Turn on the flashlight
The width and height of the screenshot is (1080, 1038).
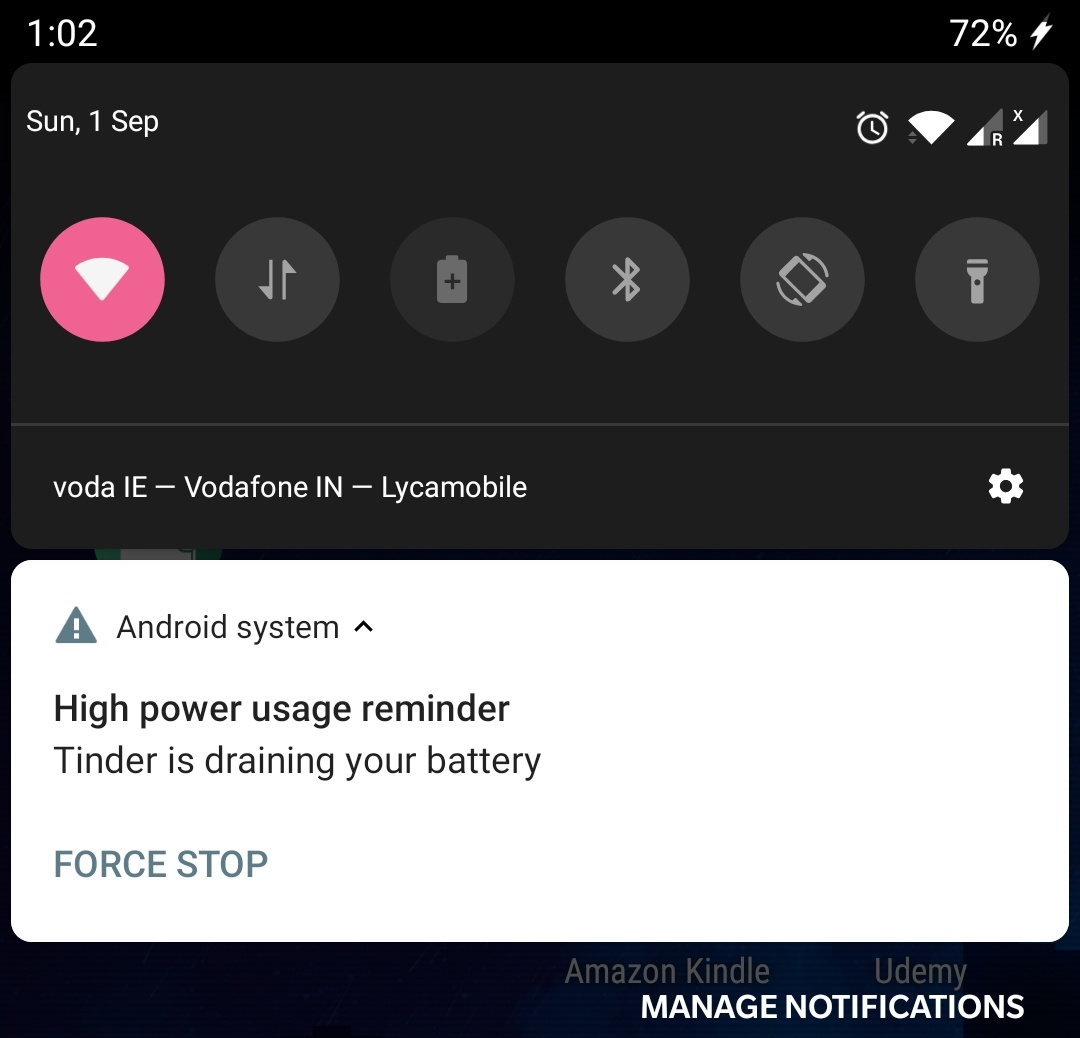point(977,280)
